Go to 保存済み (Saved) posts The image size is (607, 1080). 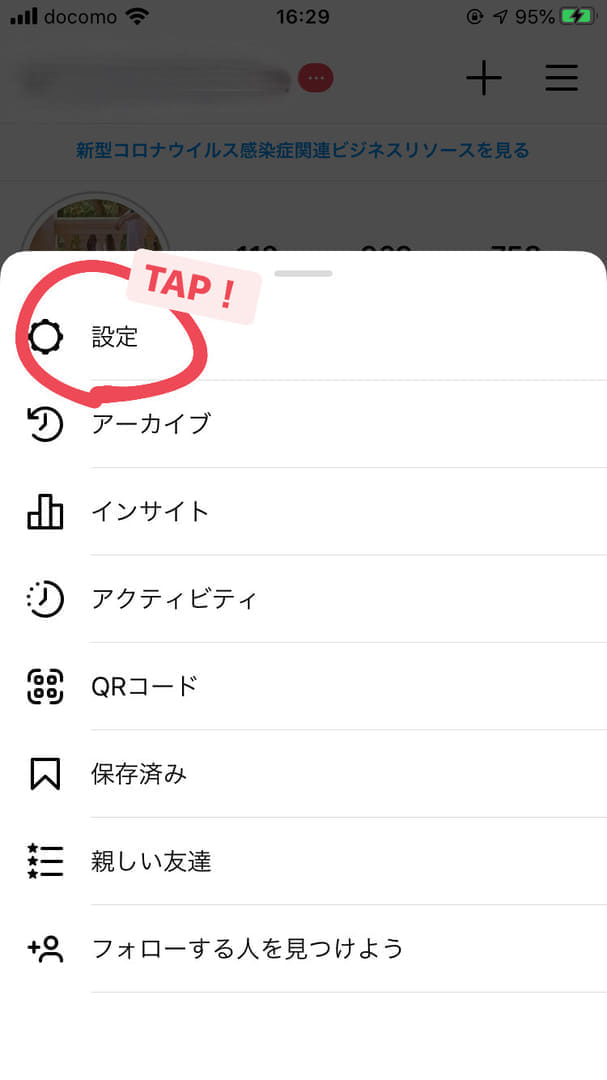(x=138, y=774)
